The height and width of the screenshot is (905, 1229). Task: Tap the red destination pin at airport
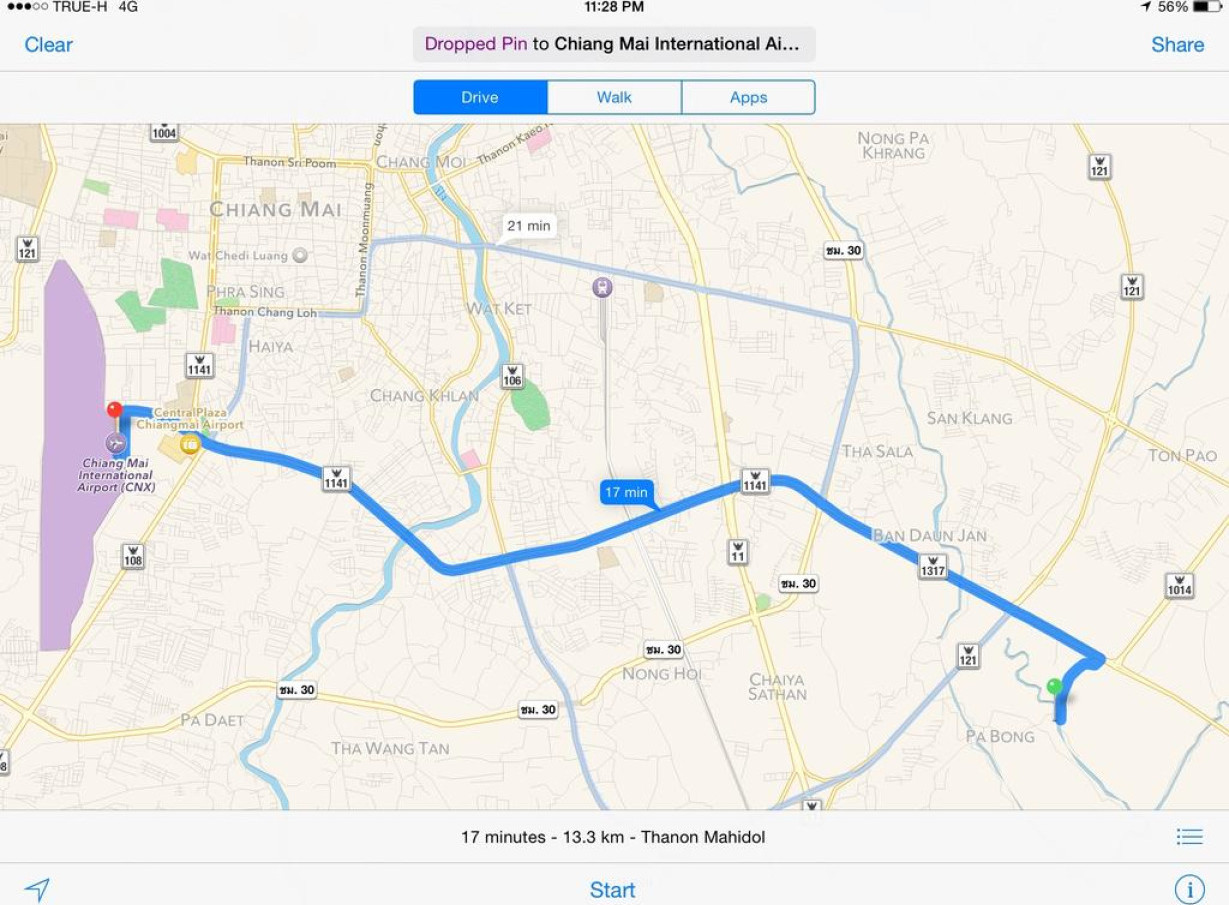click(x=114, y=411)
